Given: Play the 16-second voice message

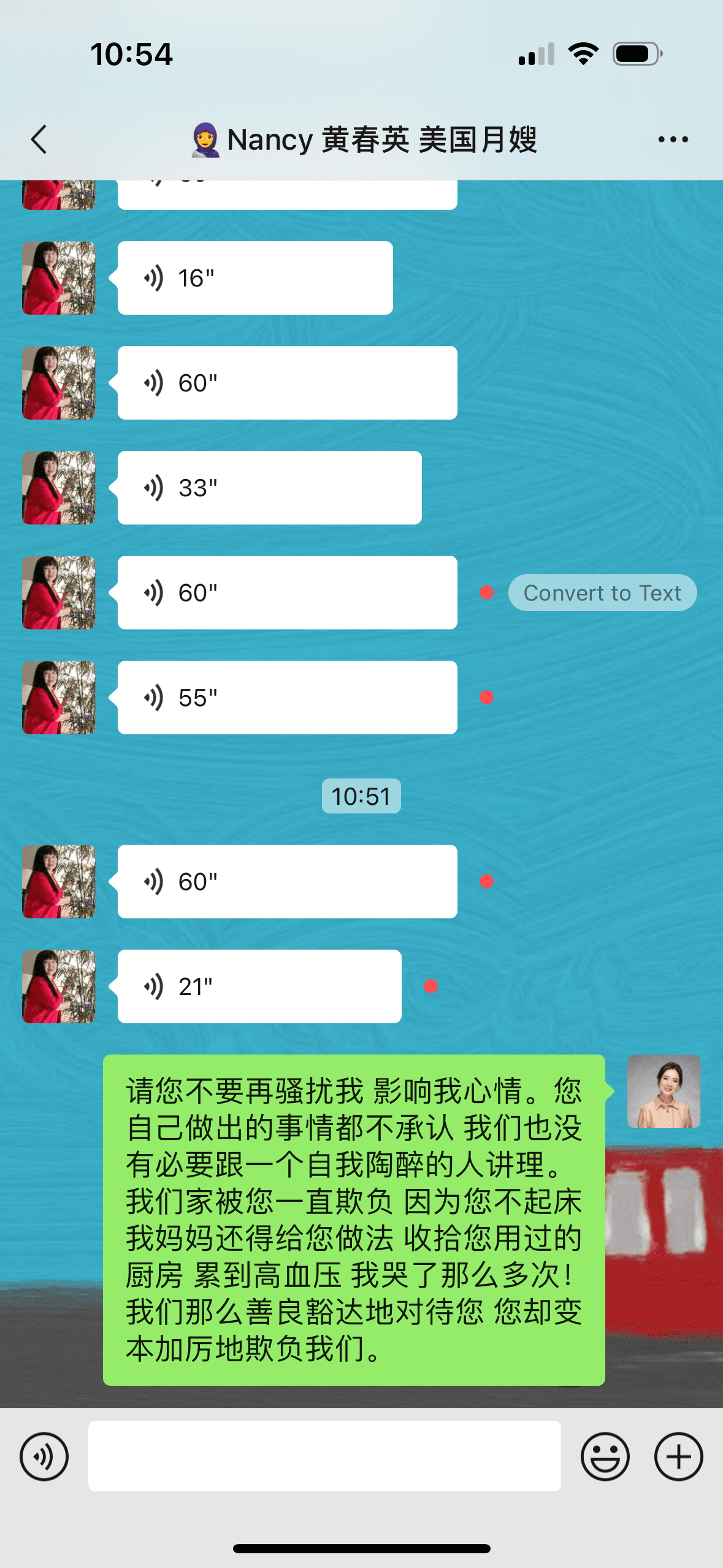Looking at the screenshot, I should point(255,278).
